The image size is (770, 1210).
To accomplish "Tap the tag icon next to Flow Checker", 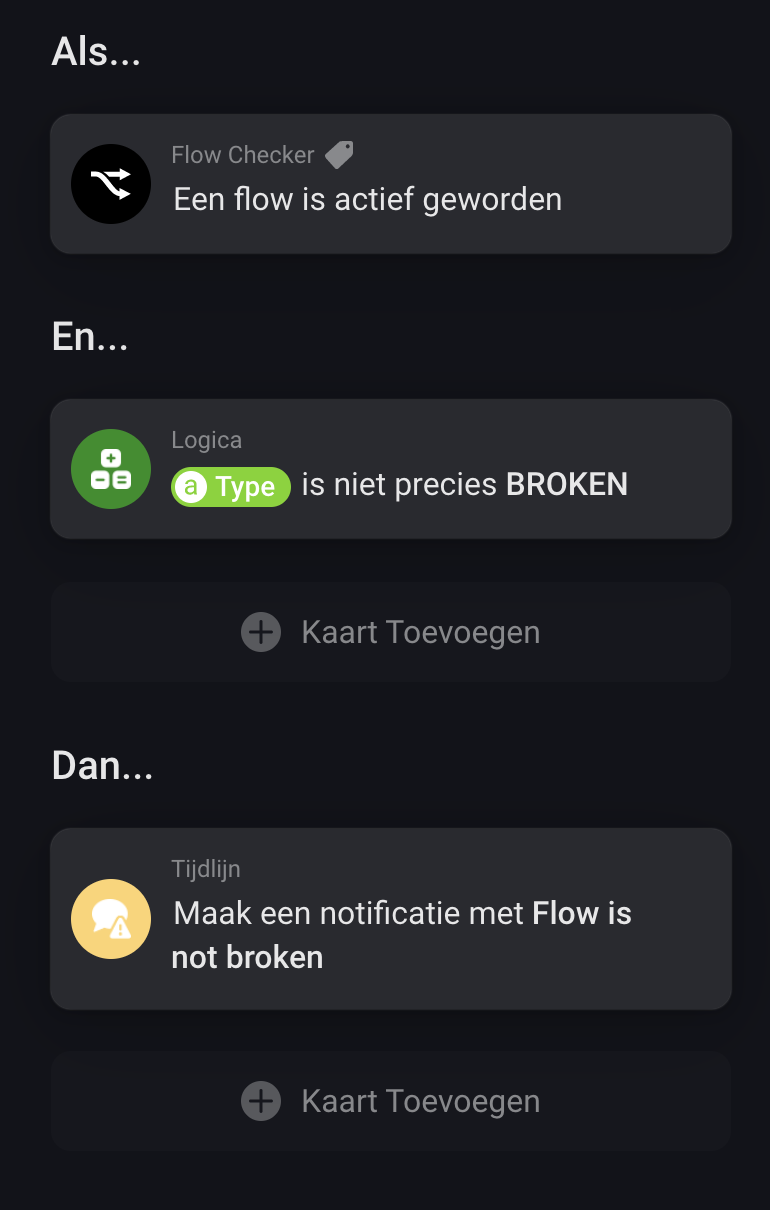I will (340, 155).
